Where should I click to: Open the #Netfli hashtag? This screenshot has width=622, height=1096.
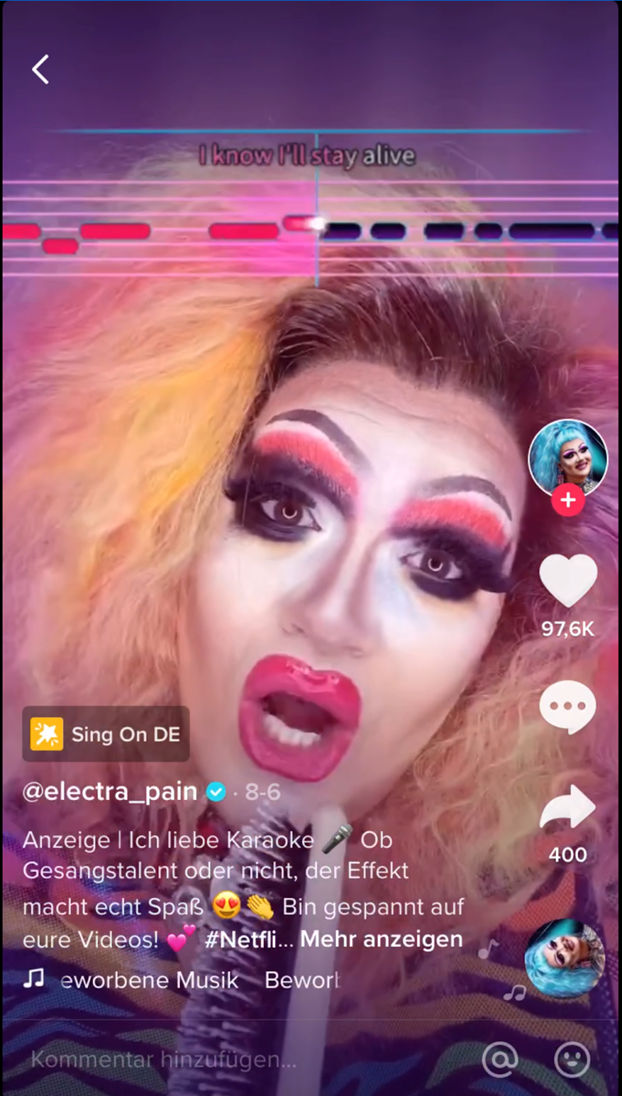coord(248,939)
